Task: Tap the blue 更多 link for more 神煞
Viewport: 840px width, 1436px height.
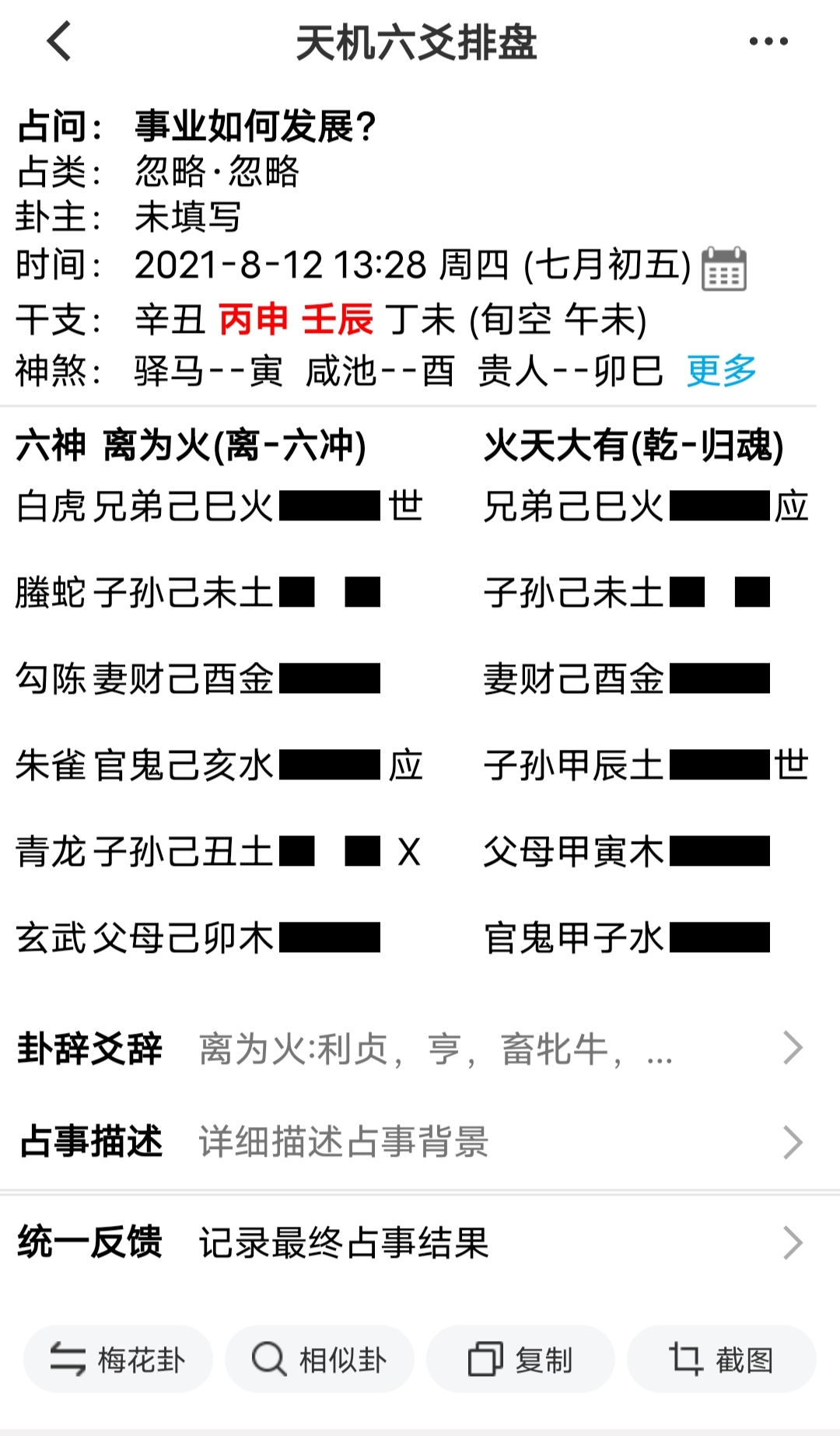Action: click(x=722, y=370)
